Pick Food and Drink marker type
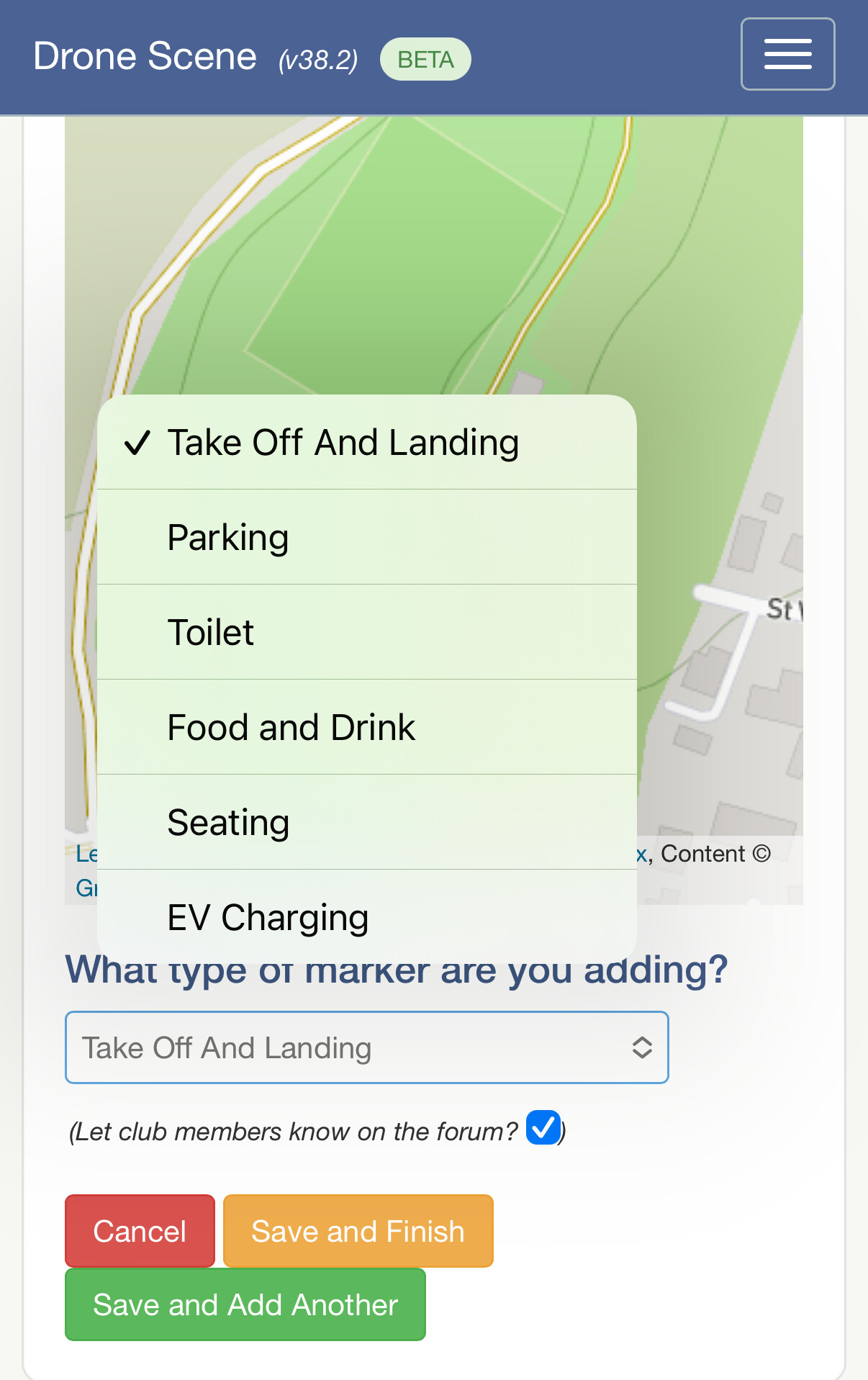The image size is (868, 1380). [291, 728]
